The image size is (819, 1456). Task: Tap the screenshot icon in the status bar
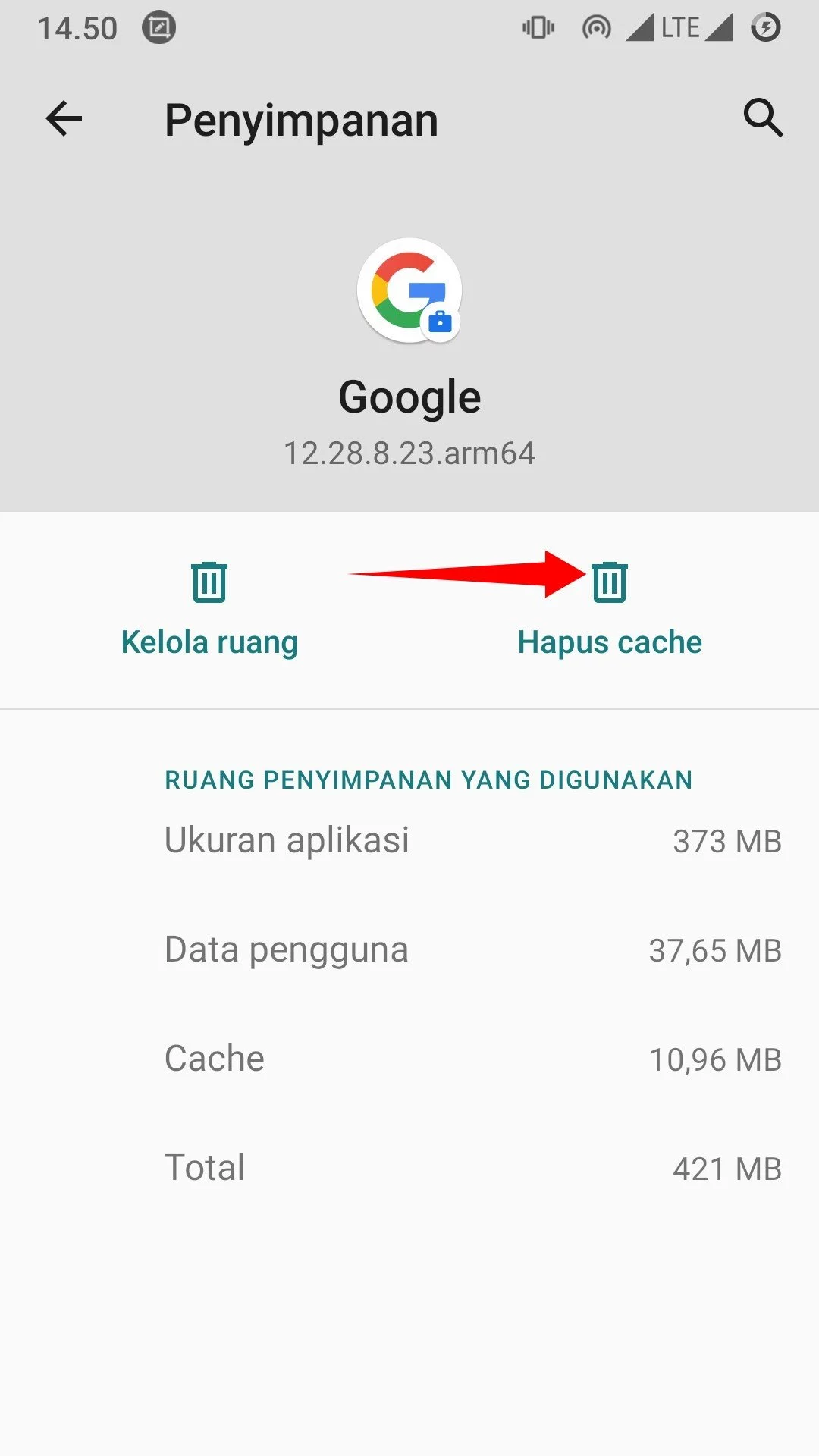click(161, 27)
